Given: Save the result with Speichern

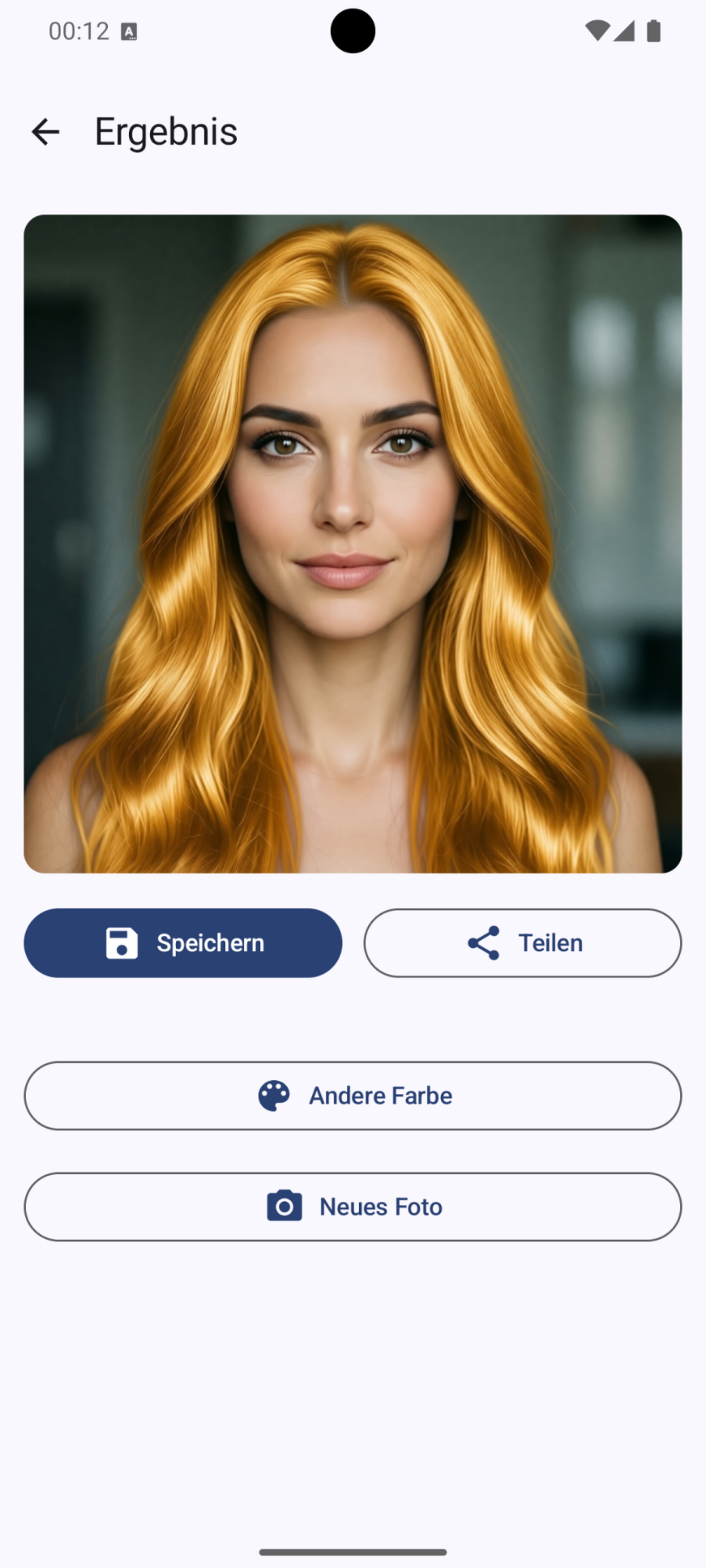Looking at the screenshot, I should 183,942.
